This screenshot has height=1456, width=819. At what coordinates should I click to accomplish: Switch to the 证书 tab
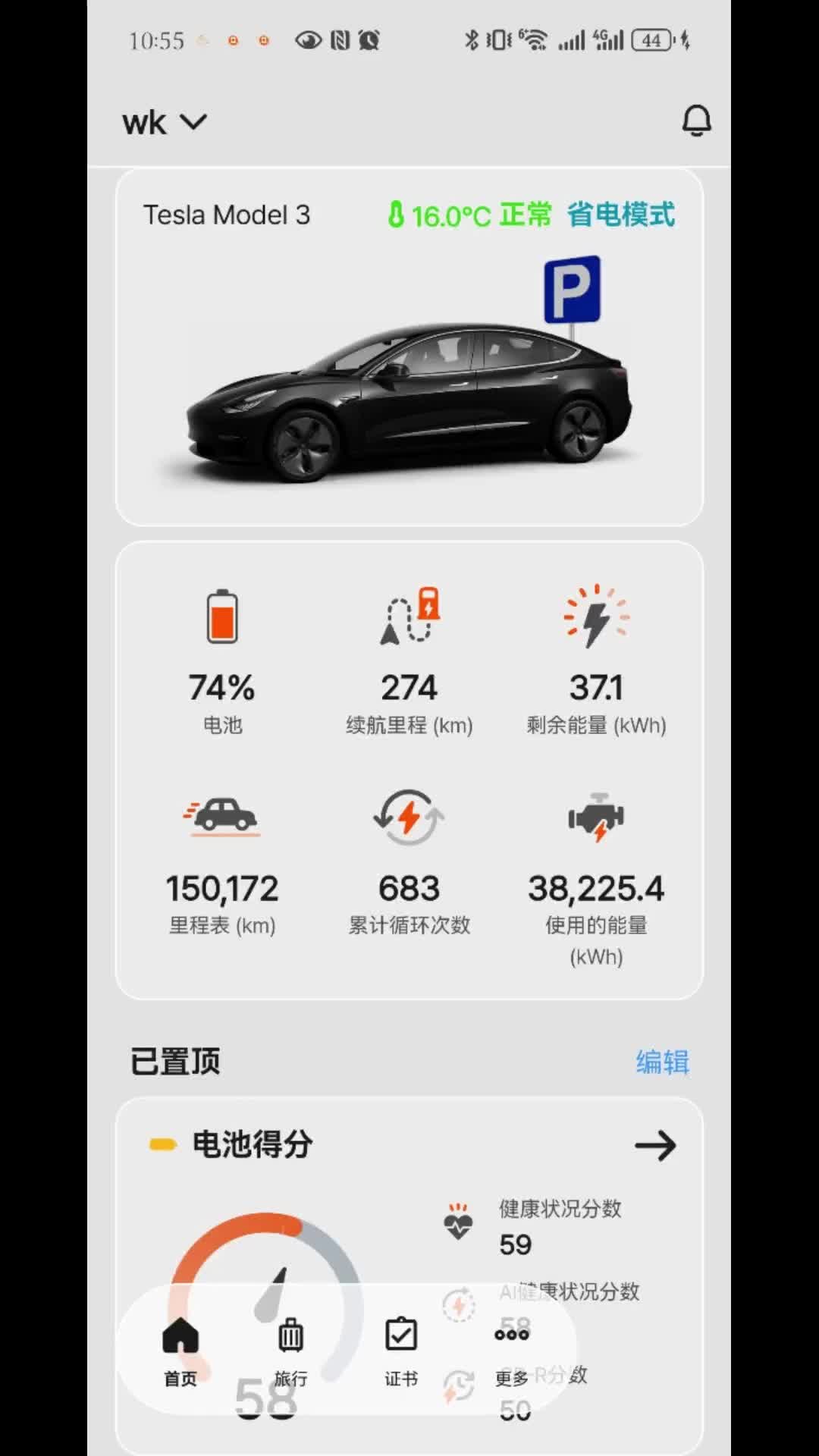(401, 1350)
